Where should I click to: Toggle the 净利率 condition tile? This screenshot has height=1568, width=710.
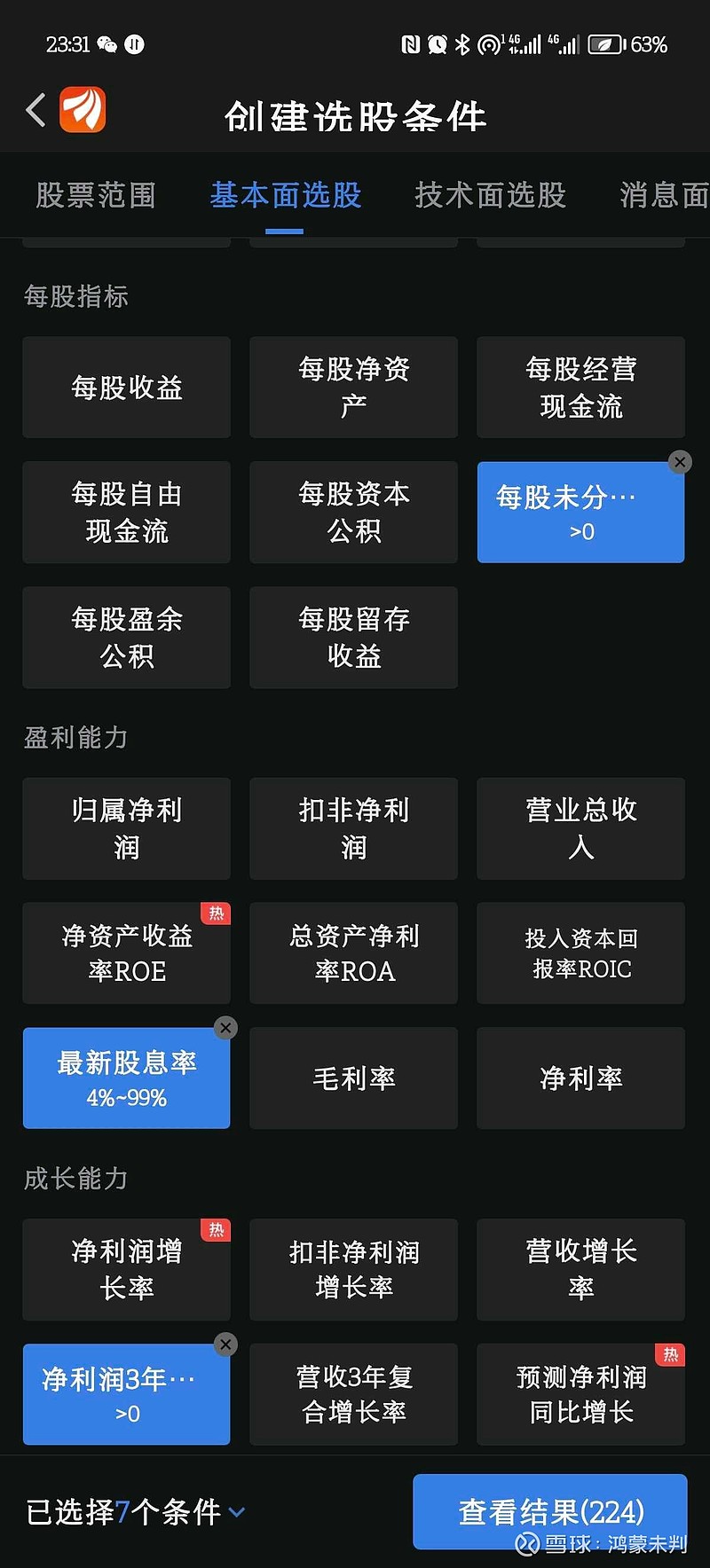tap(580, 1078)
